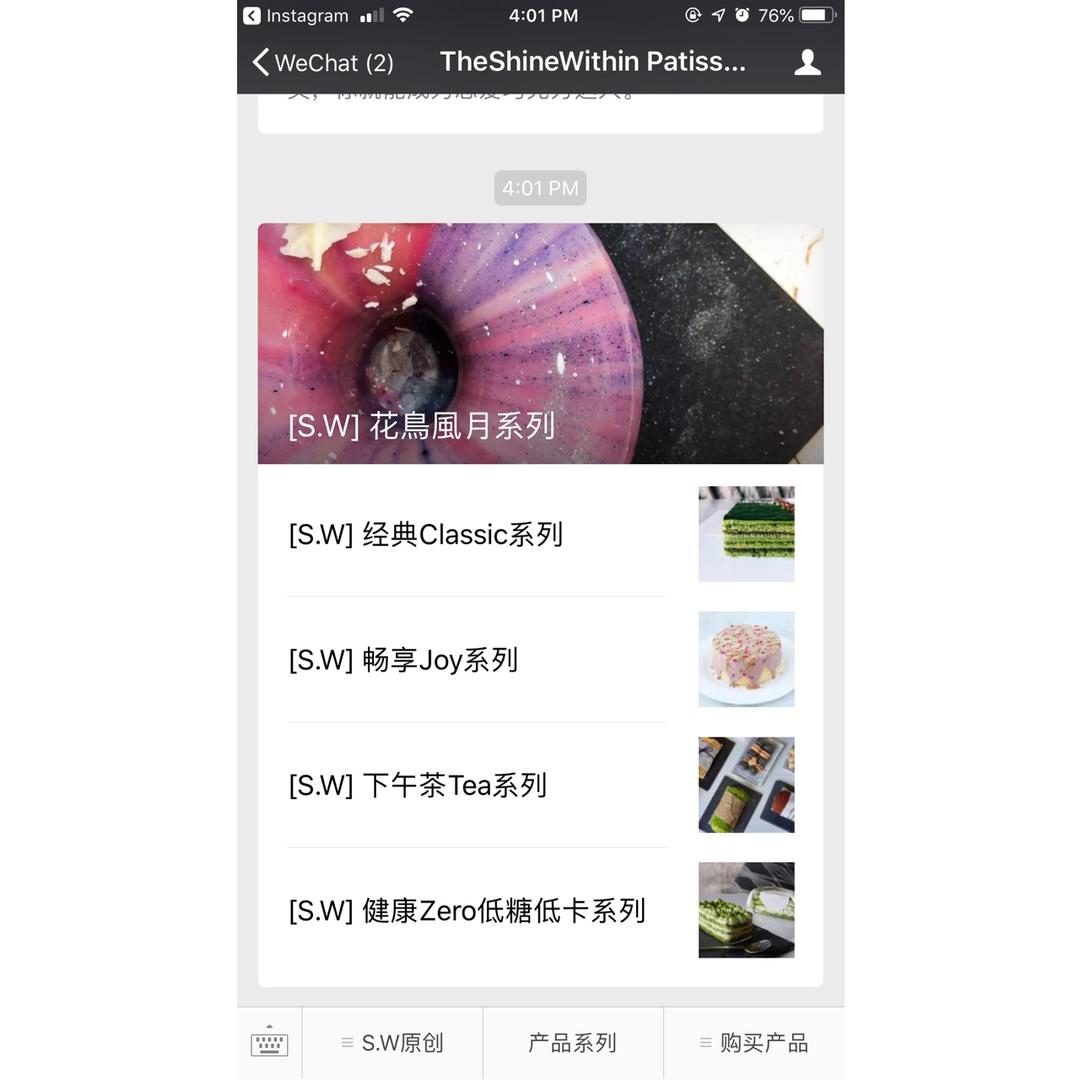1080x1080 pixels.
Task: Open 经典Classic系列 article
Action: 478,534
